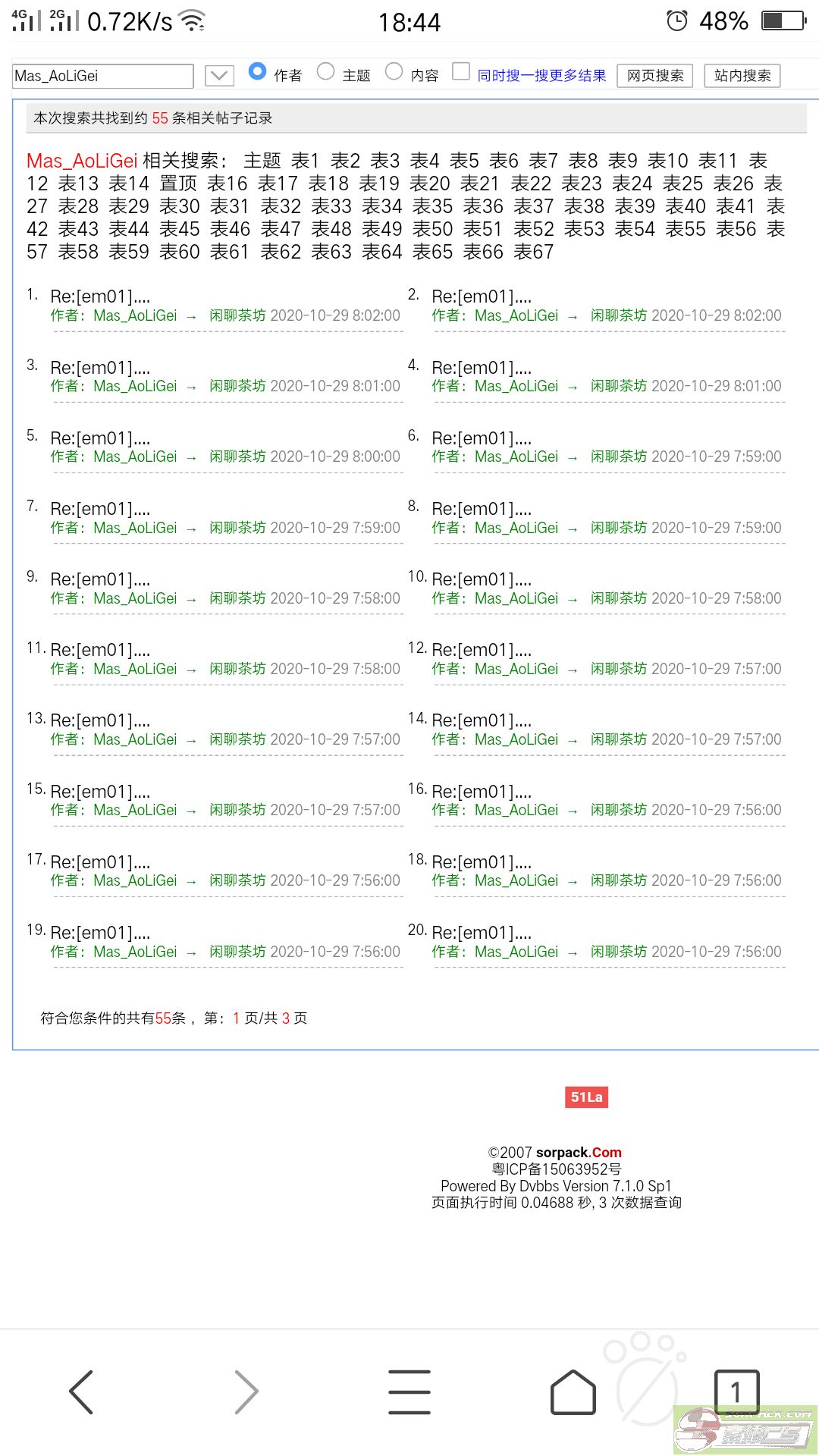Viewport: 819px width, 1456px height.
Task: Go back with the browser back arrow
Action: click(81, 1392)
